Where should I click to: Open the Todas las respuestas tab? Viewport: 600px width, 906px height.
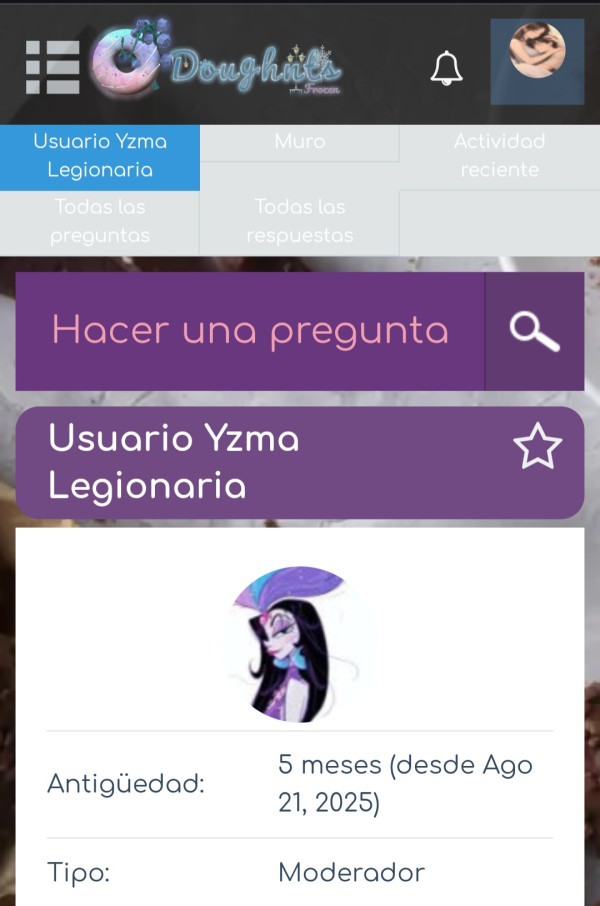click(x=300, y=222)
